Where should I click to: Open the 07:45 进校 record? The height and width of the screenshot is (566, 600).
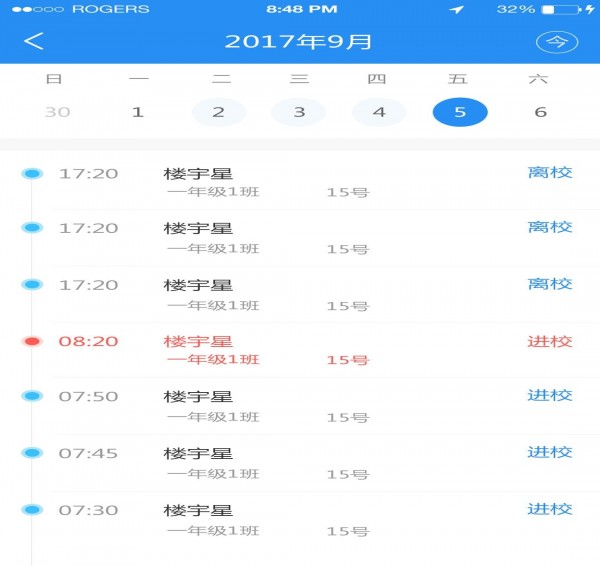pos(300,462)
